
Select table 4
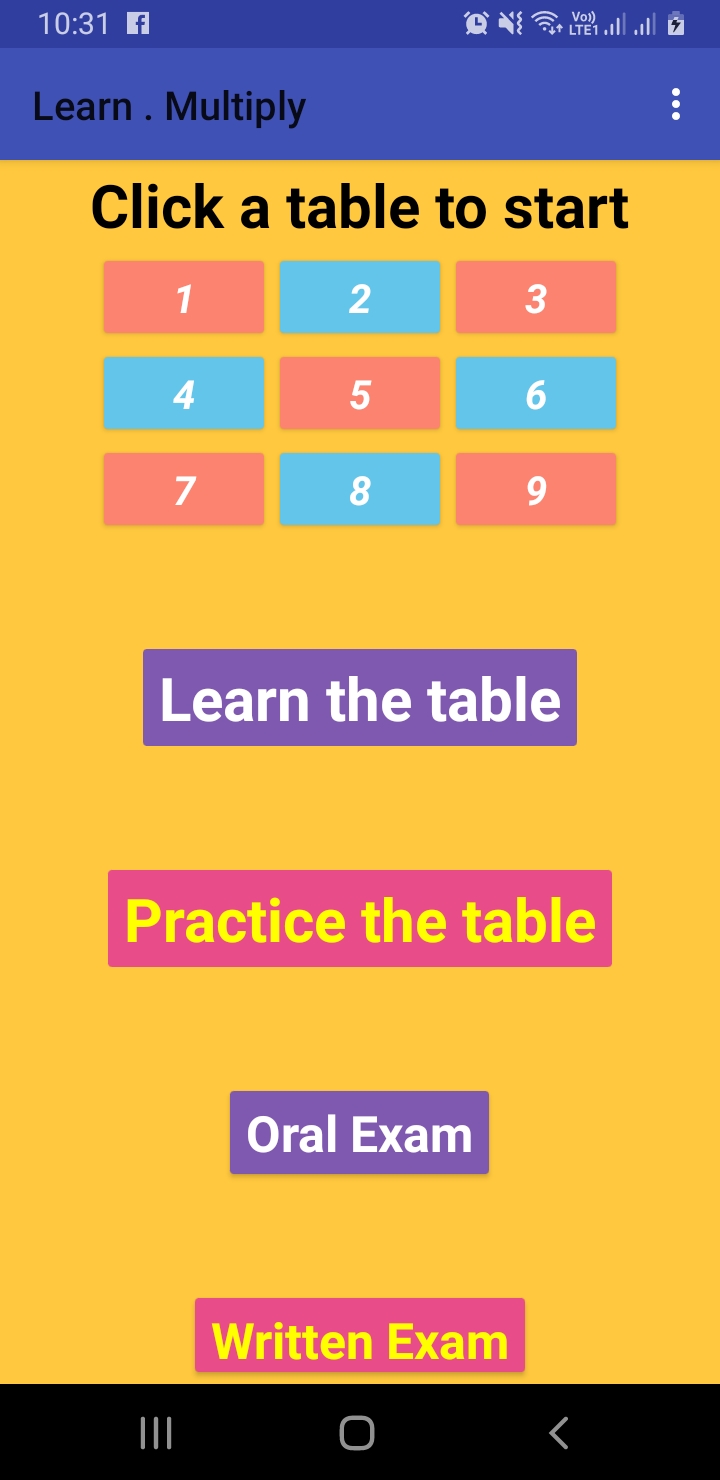[184, 394]
